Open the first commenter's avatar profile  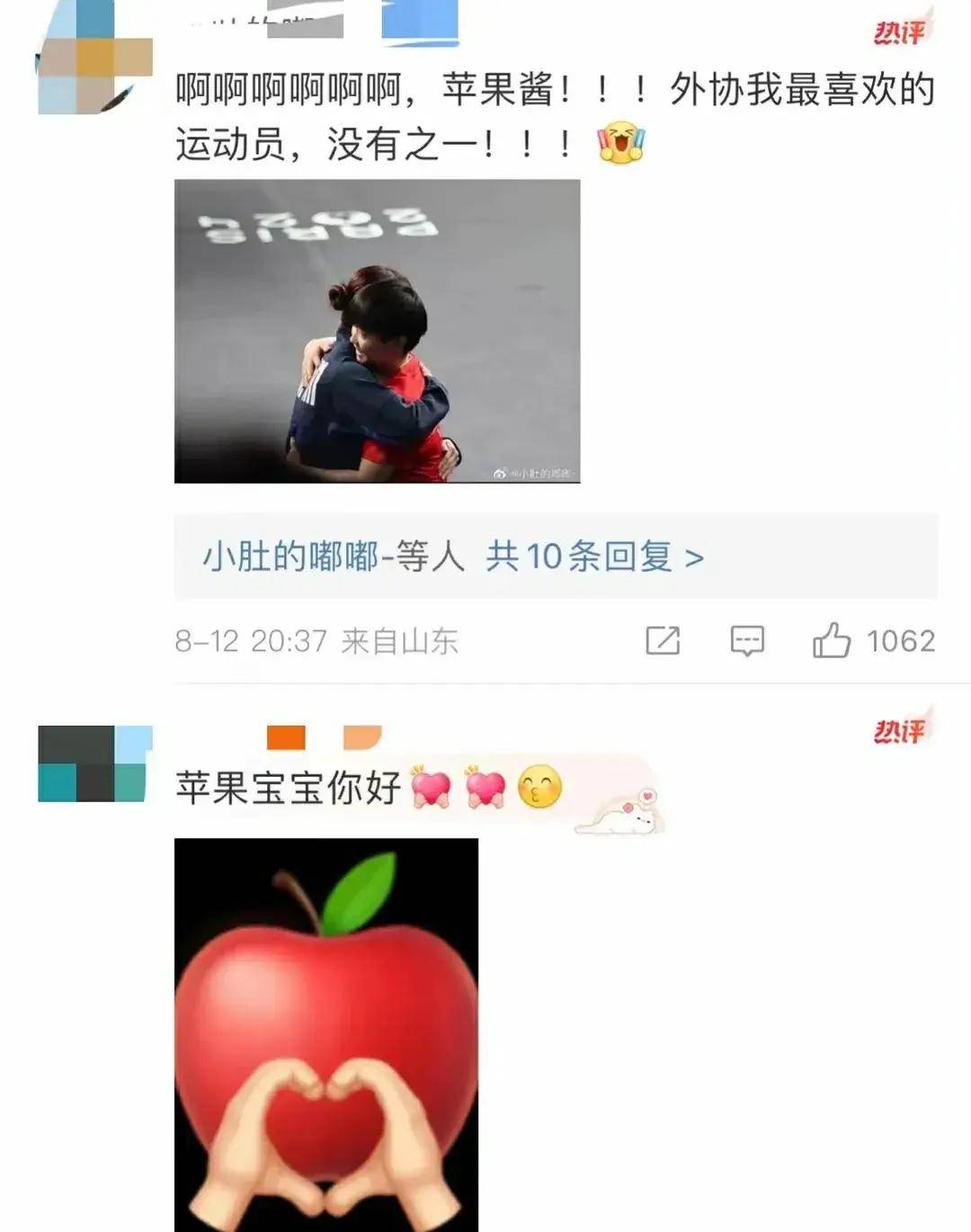point(94,63)
